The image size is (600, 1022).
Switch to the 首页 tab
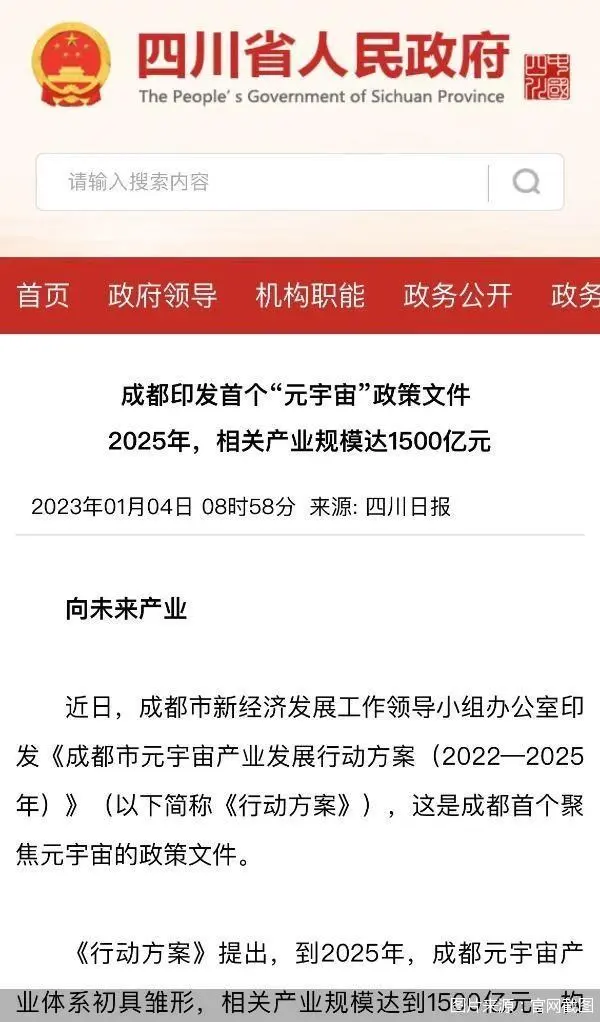(x=44, y=296)
